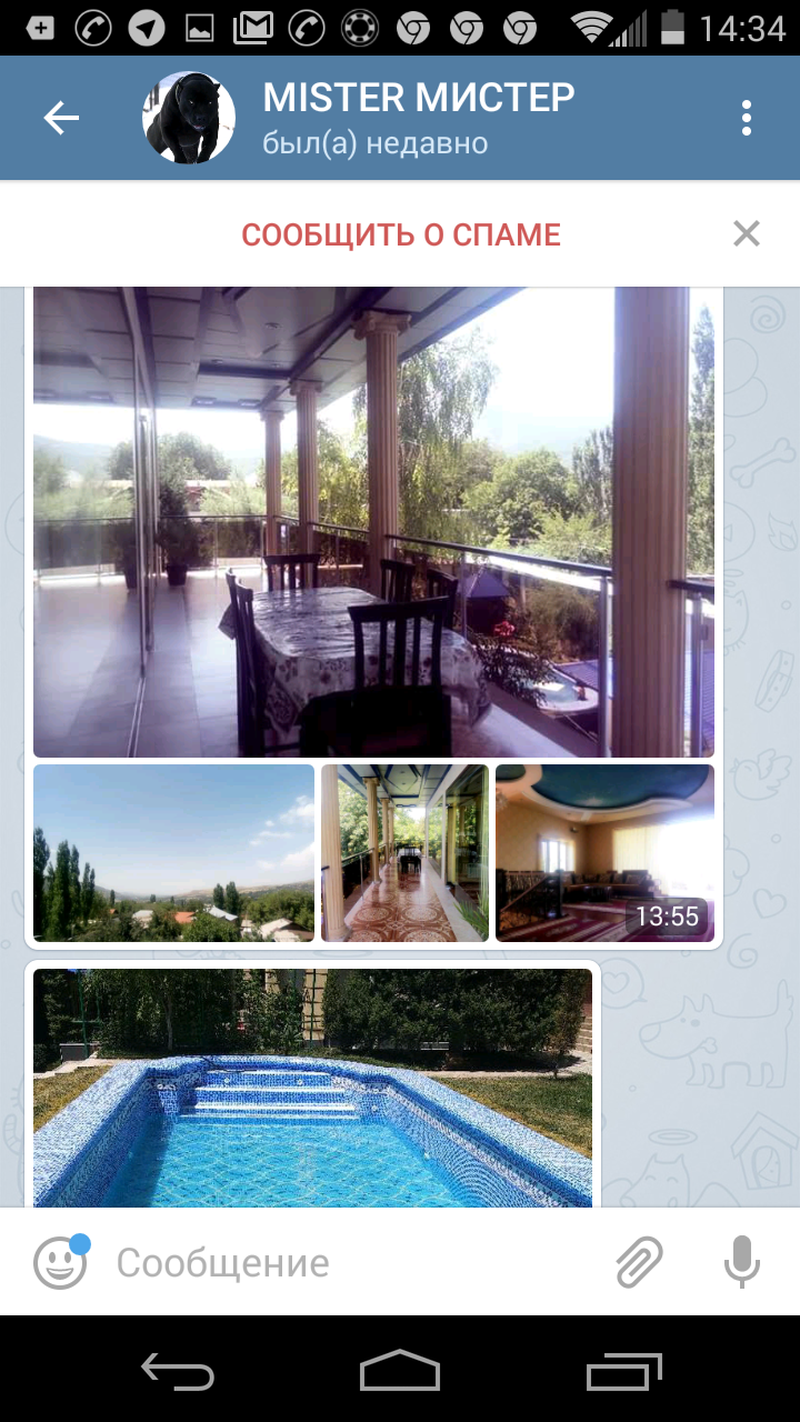Dismiss the spam report banner
Image resolution: width=800 pixels, height=1422 pixels.
746,234
